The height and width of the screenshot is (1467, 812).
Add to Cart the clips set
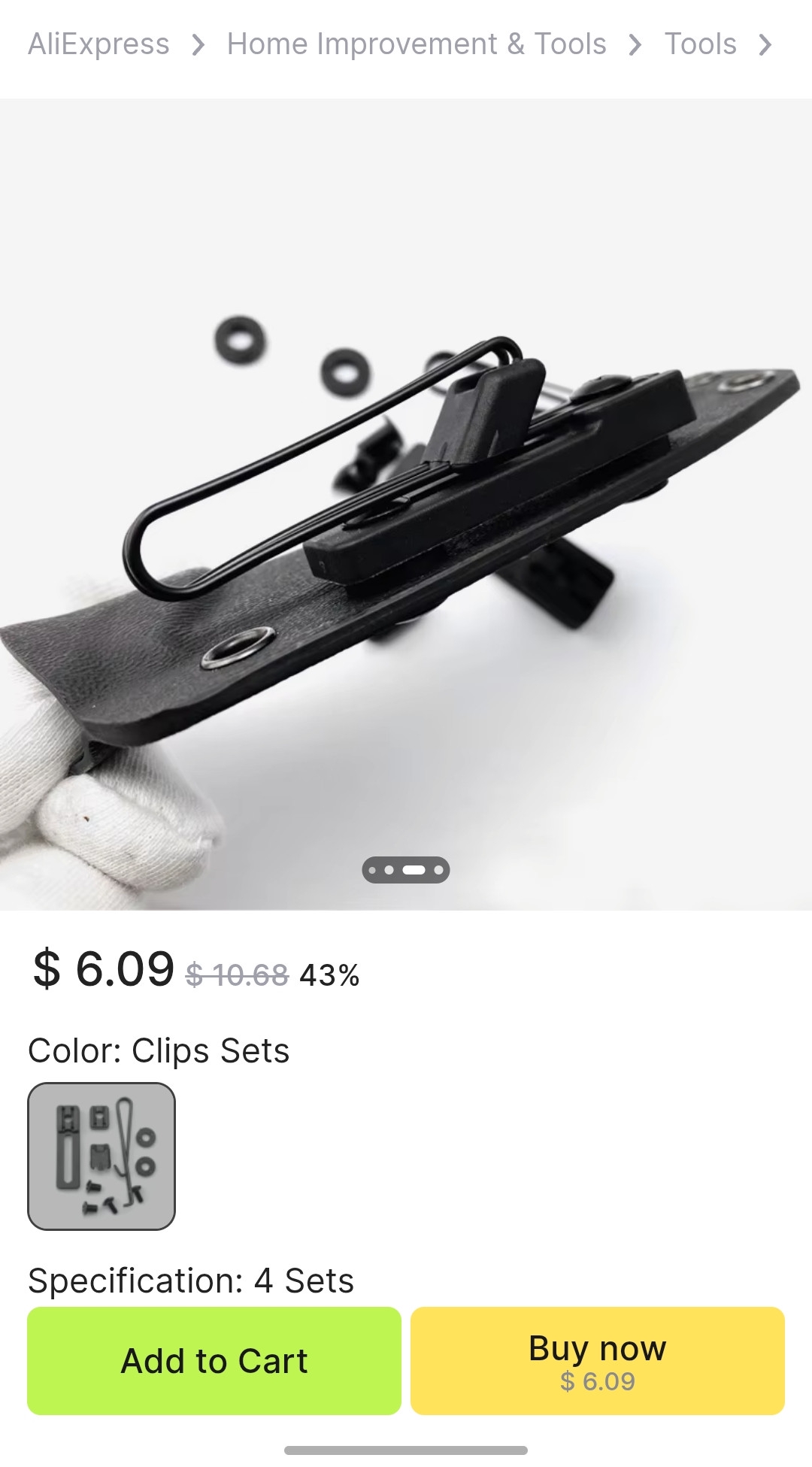click(214, 1360)
